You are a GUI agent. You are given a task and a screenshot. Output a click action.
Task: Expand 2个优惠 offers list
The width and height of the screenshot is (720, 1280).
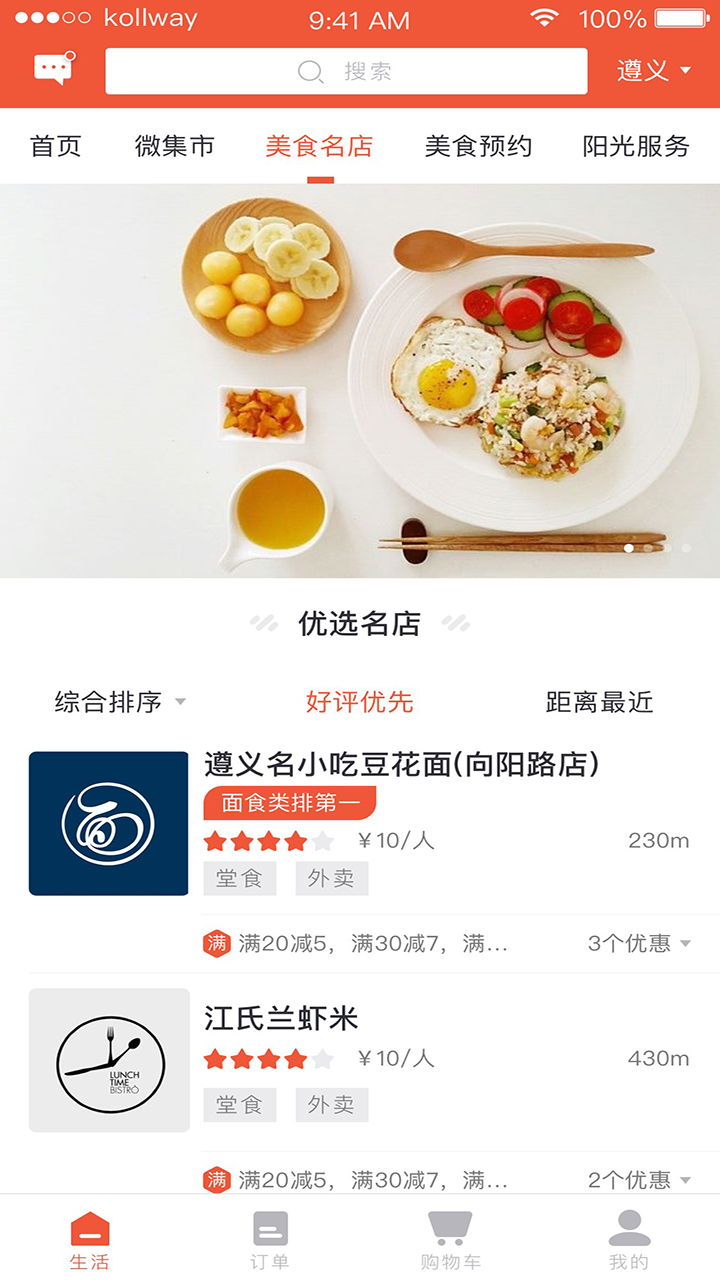tap(639, 1180)
